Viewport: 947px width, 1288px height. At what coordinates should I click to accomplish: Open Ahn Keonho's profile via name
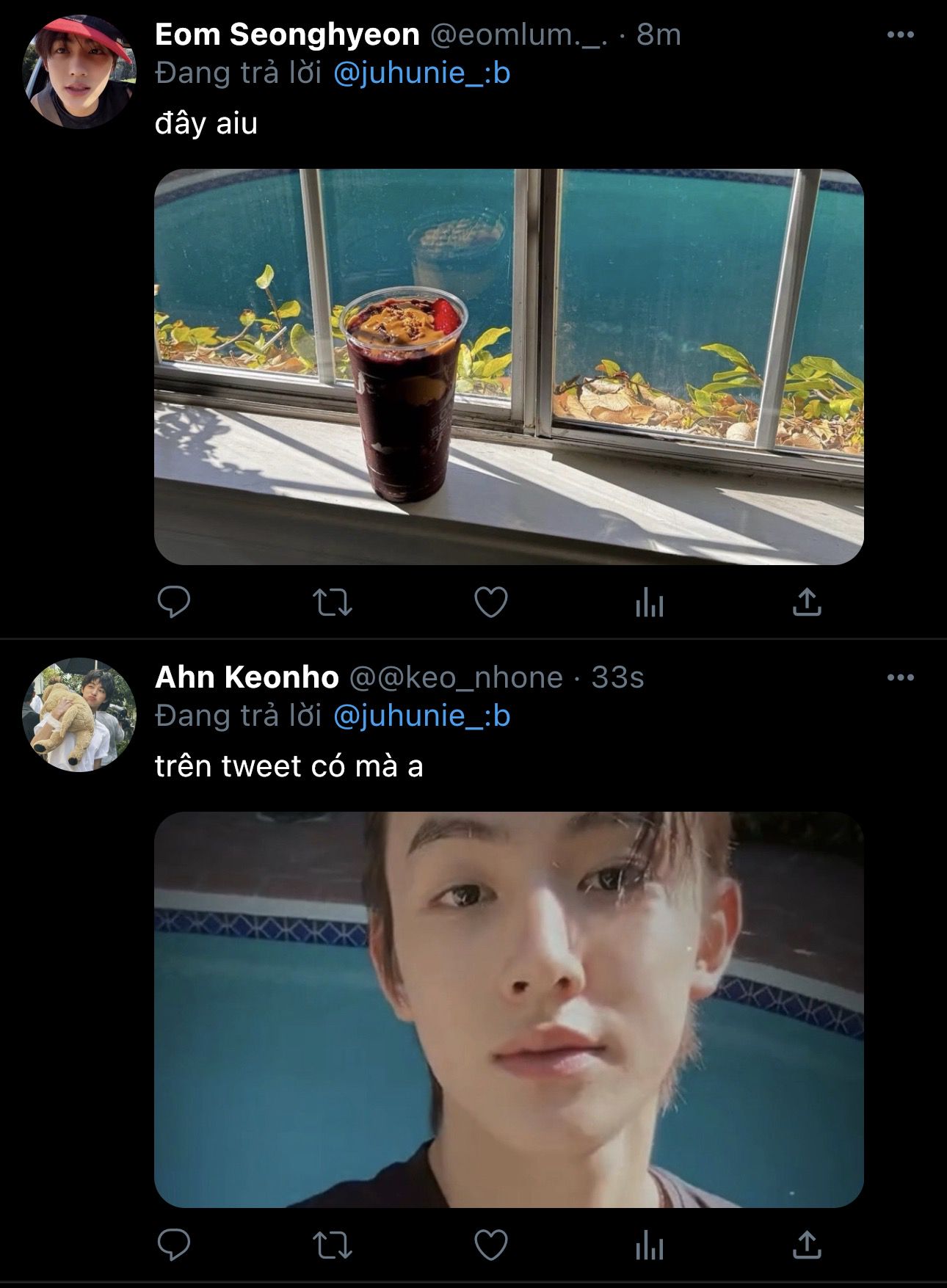click(x=247, y=677)
